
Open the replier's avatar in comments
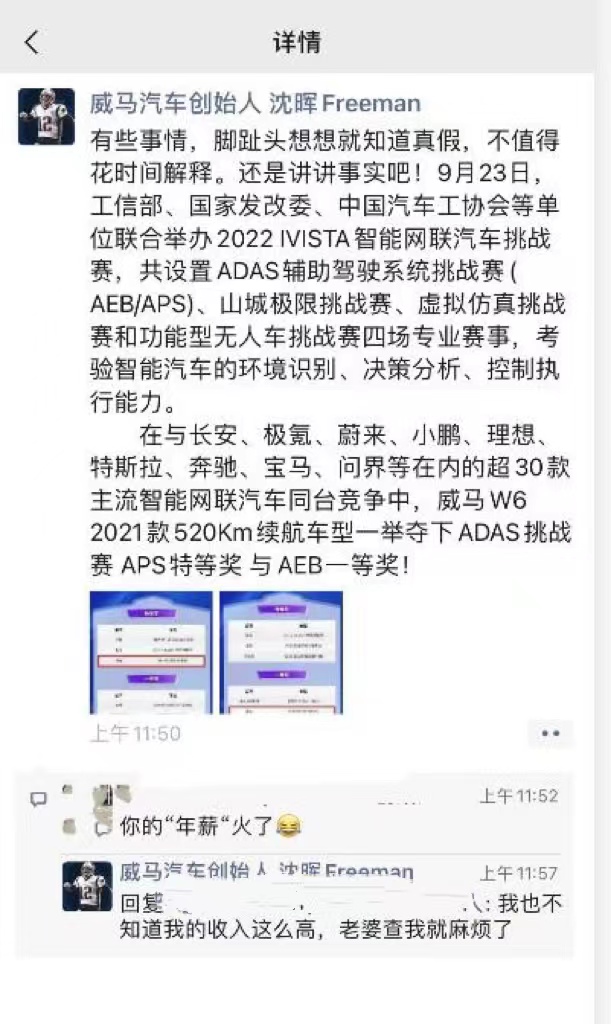click(x=87, y=886)
